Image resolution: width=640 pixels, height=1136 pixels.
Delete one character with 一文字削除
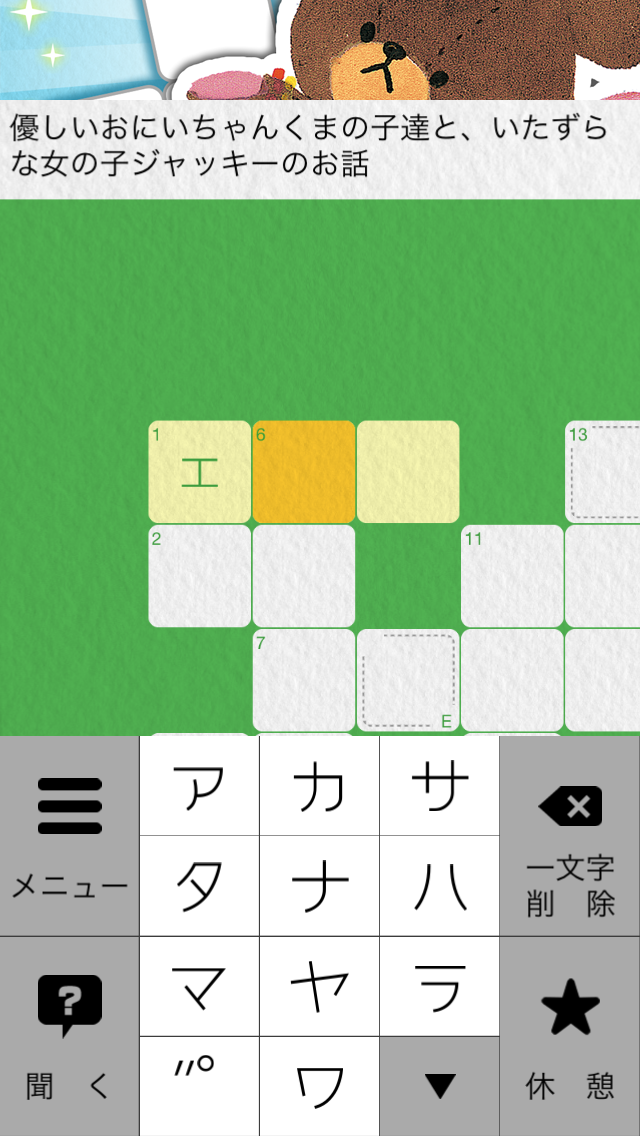pyautogui.click(x=570, y=835)
